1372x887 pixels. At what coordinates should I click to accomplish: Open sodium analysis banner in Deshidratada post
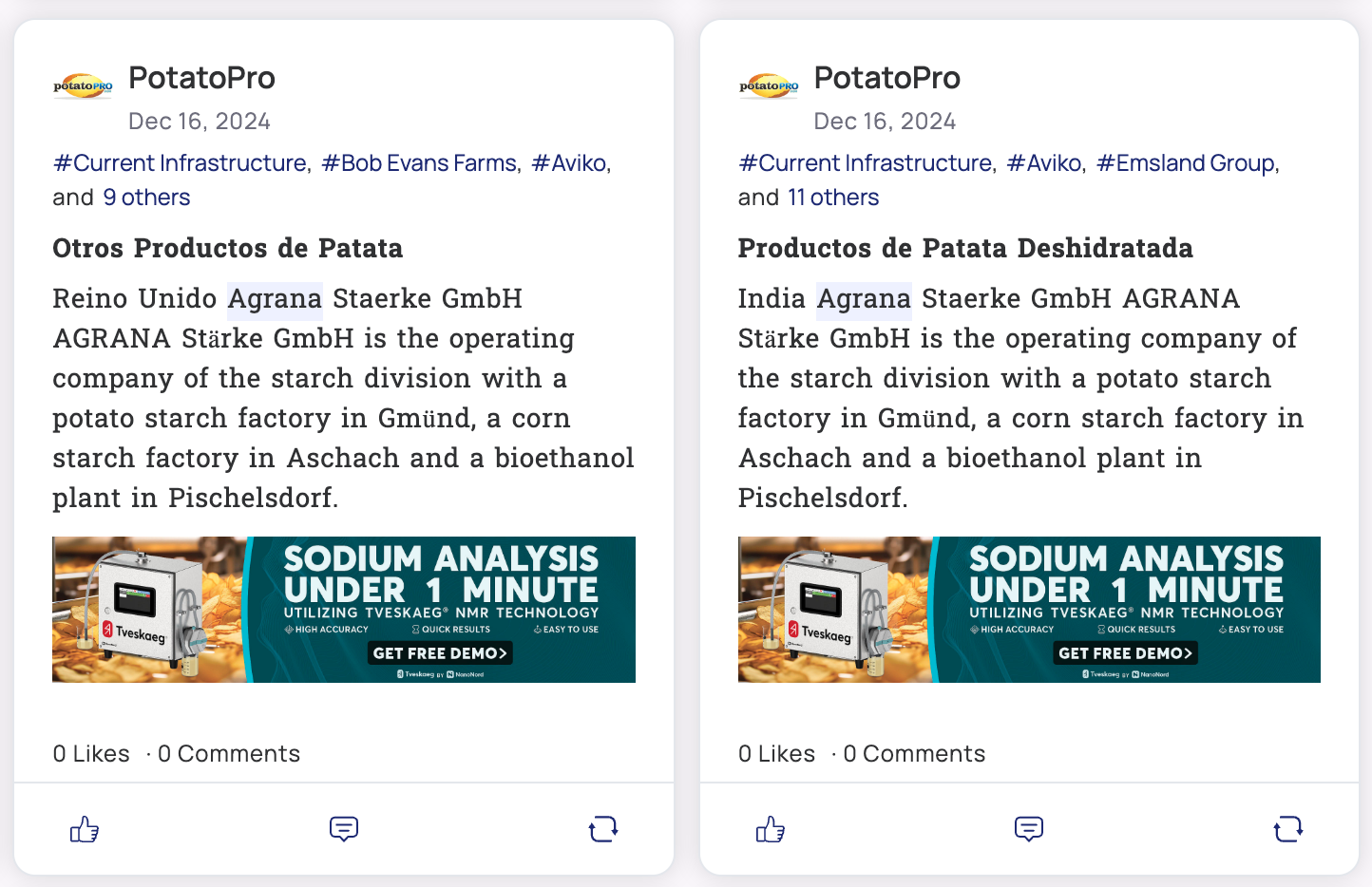[1029, 610]
